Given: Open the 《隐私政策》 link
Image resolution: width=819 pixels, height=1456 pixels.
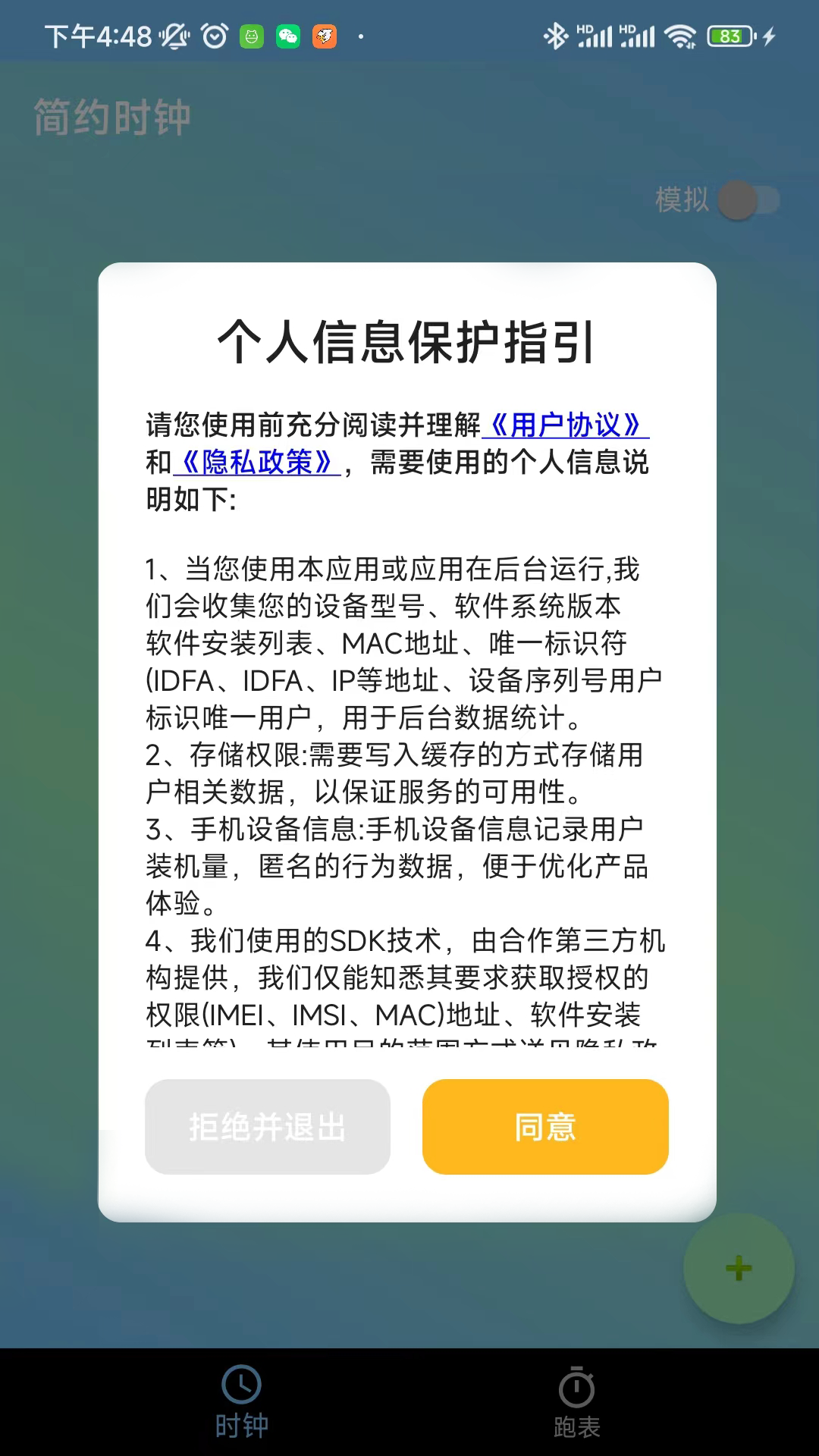Looking at the screenshot, I should click(x=257, y=462).
